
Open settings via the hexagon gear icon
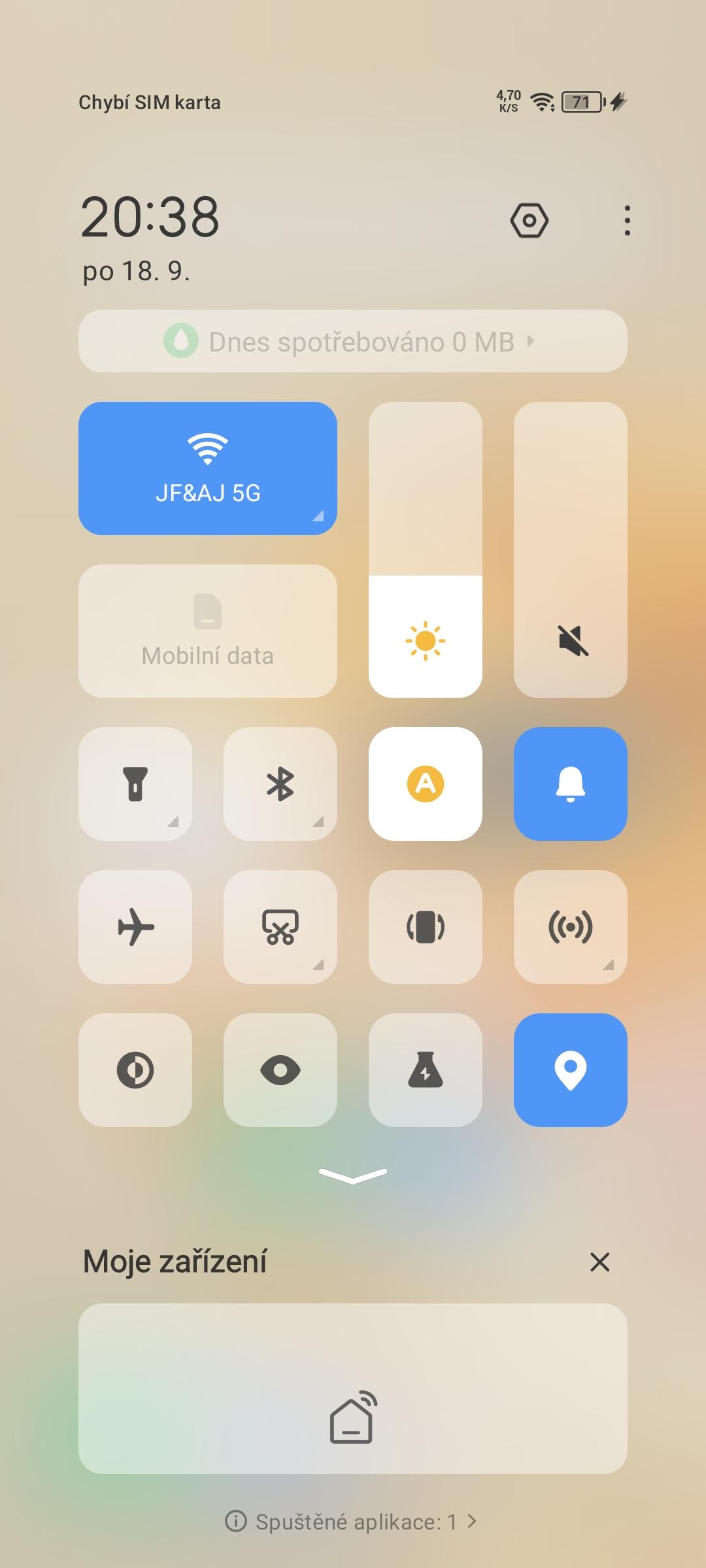(529, 220)
